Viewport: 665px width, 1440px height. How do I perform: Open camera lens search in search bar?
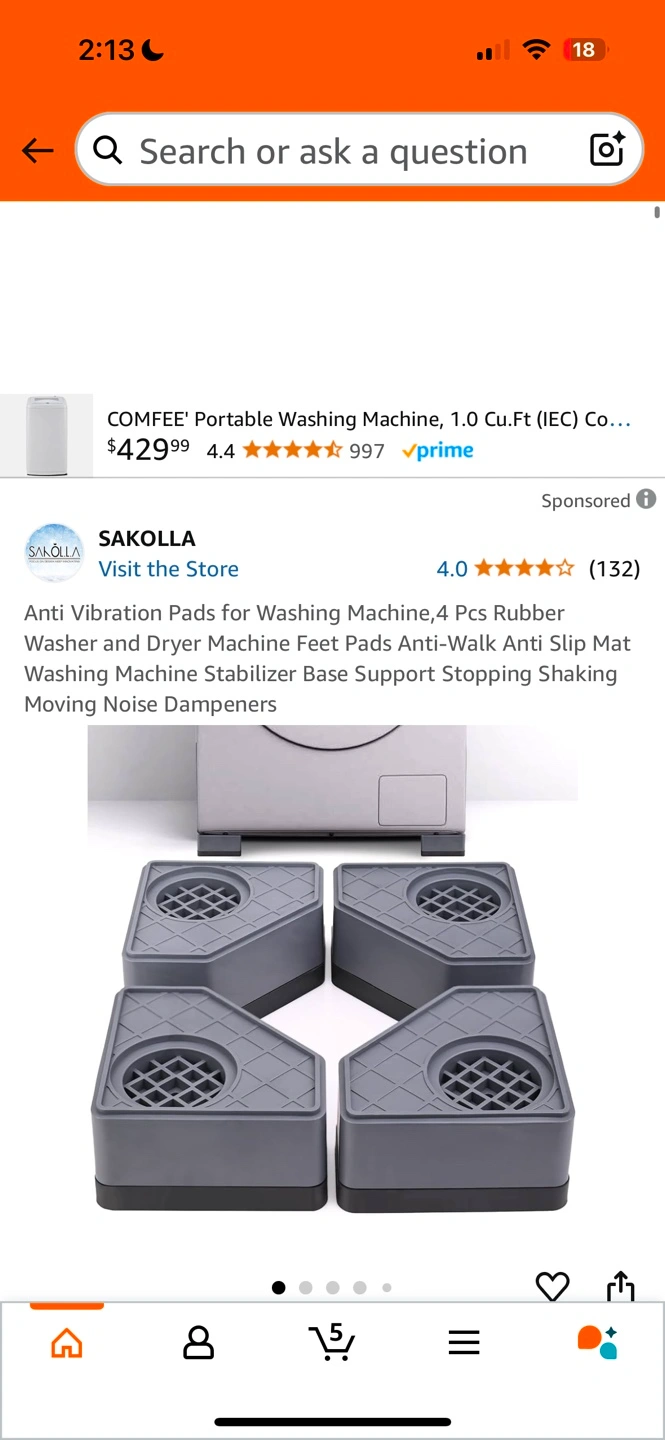point(607,150)
